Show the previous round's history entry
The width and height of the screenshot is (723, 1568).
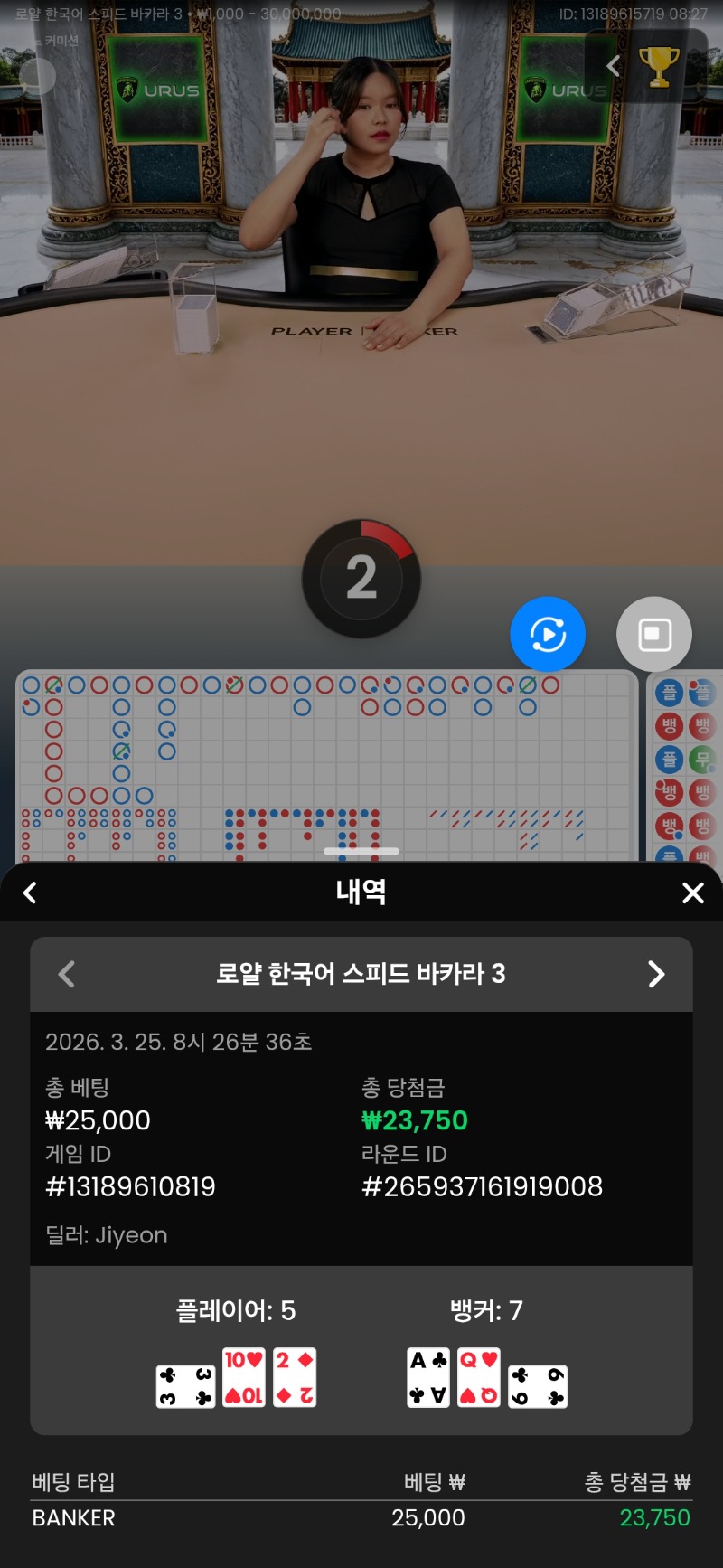click(x=66, y=974)
